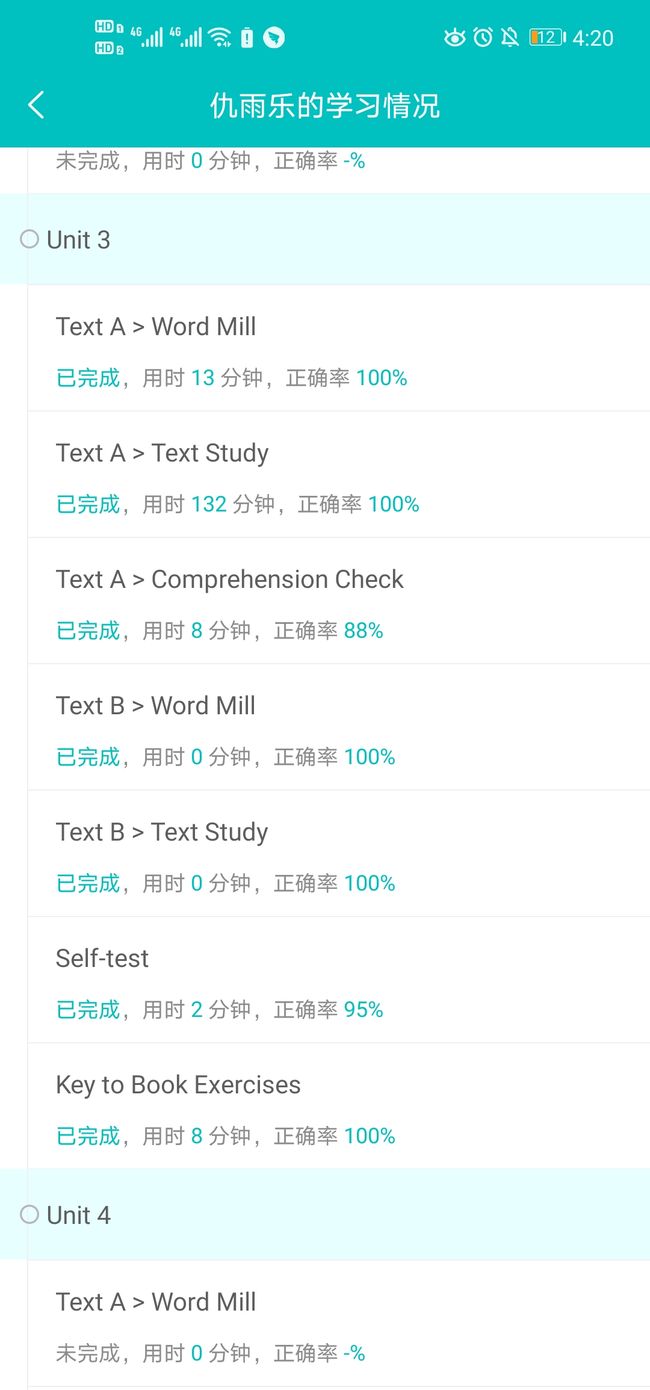Screen dimensions: 650x1390
Task: Open Unit 3 Text A Word Mill row
Action: coord(339,348)
